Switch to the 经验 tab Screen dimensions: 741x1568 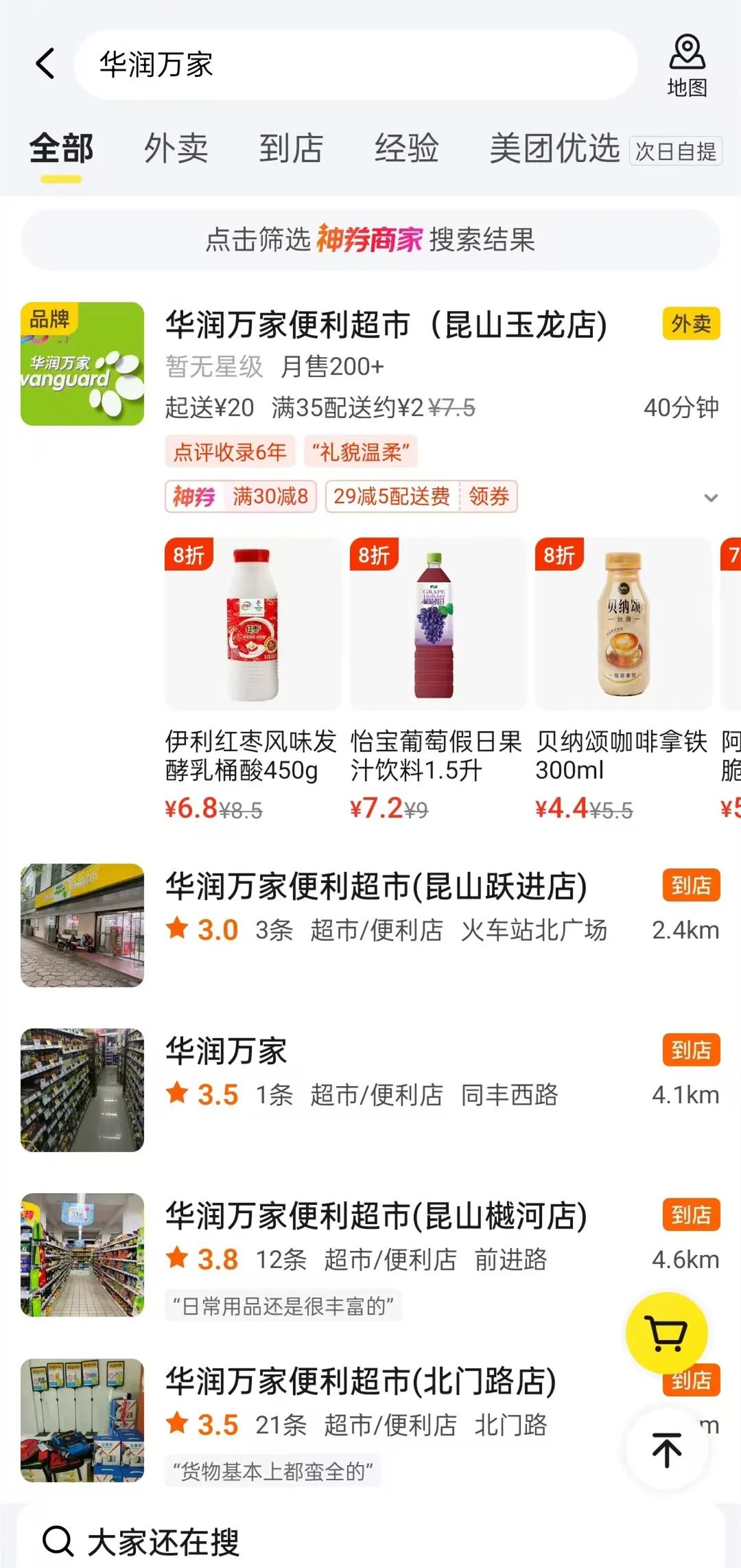pos(406,148)
